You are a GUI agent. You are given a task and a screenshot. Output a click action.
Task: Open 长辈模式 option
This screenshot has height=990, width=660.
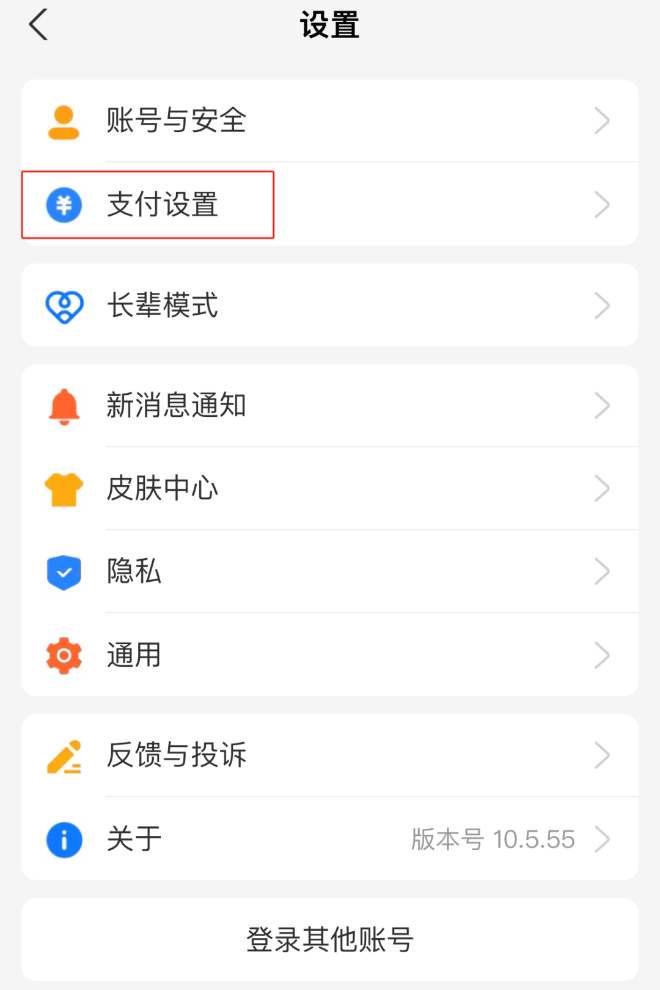coord(328,305)
